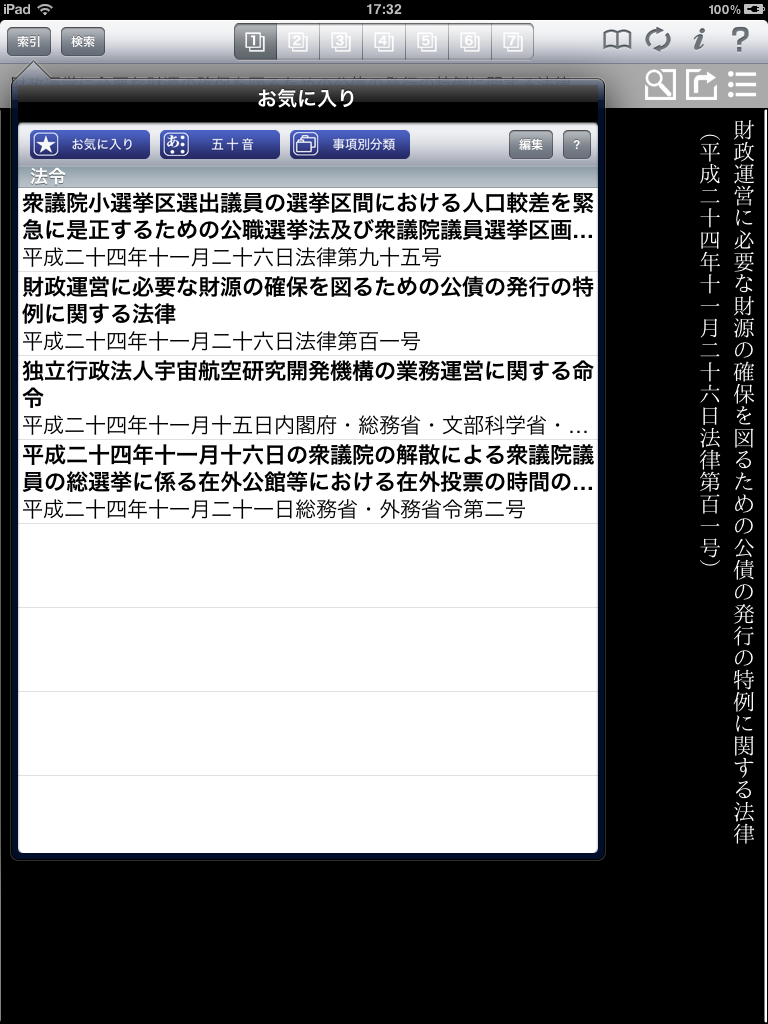The height and width of the screenshot is (1024, 768).
Task: Tap the refresh sync icon
Action: [x=658, y=41]
